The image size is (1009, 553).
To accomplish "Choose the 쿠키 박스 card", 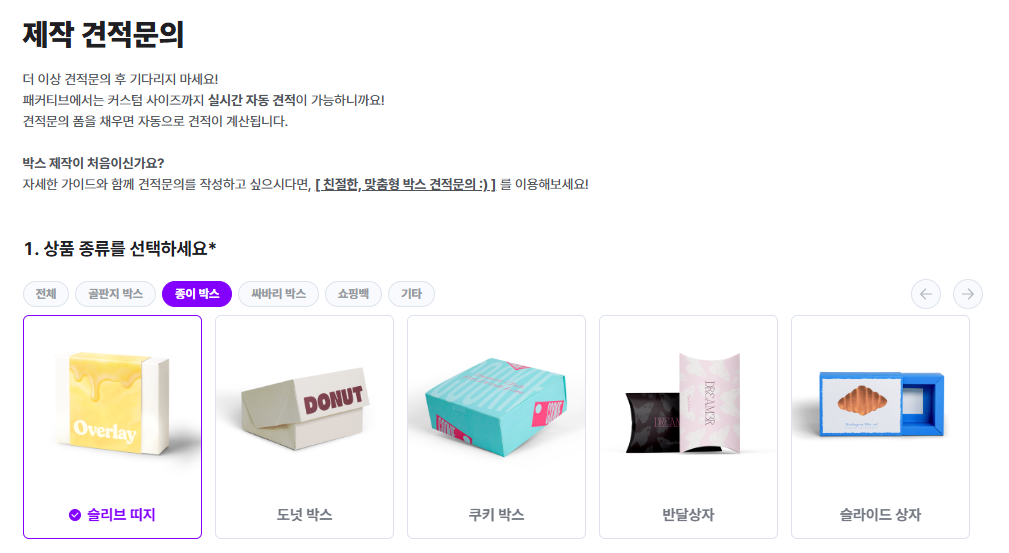I will 496,427.
